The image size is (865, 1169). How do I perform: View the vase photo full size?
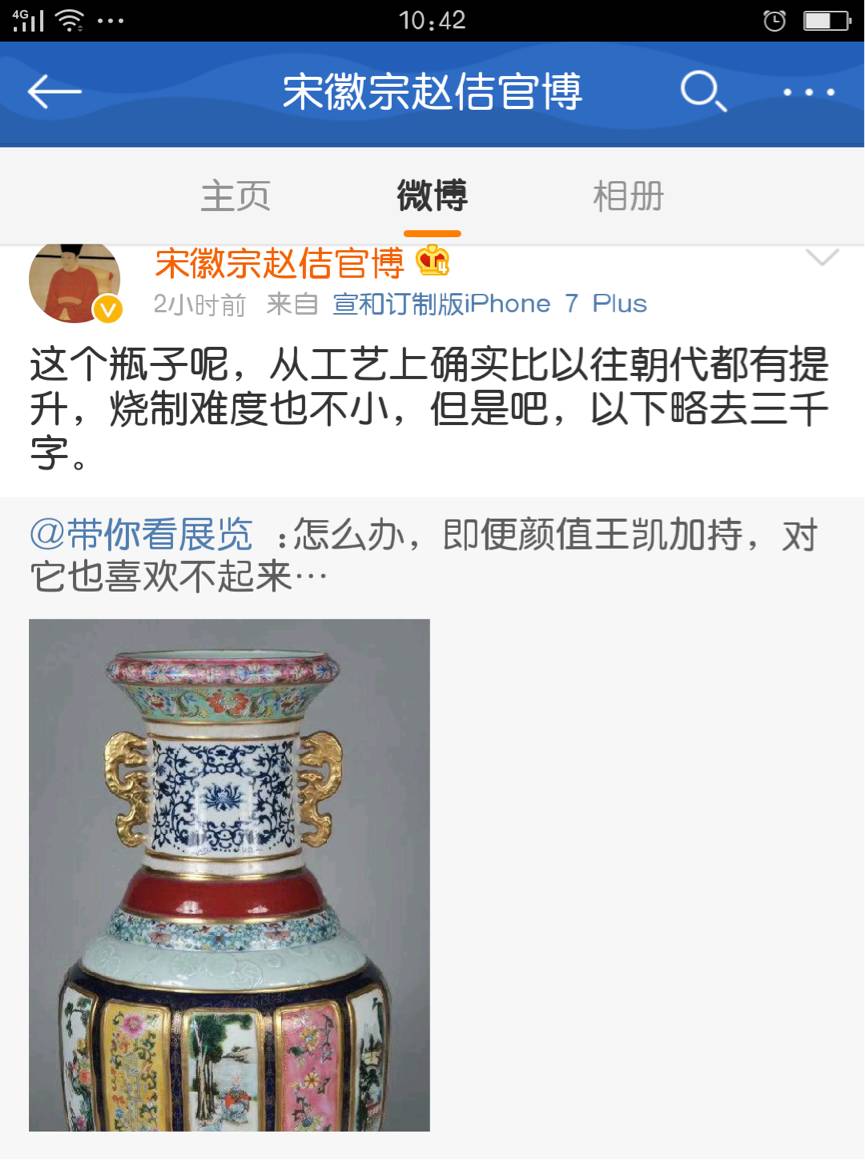tap(229, 874)
